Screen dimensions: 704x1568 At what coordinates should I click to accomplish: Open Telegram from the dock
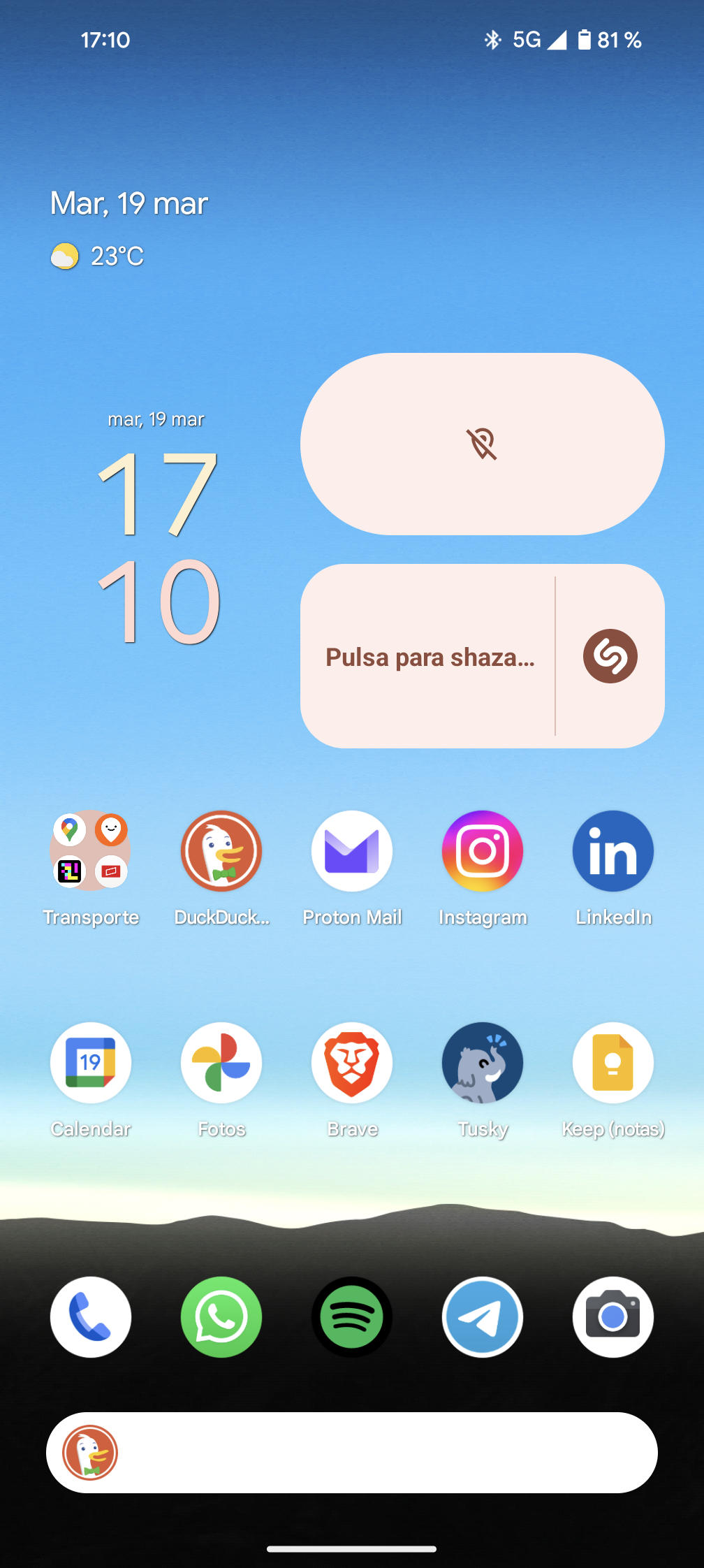483,1317
